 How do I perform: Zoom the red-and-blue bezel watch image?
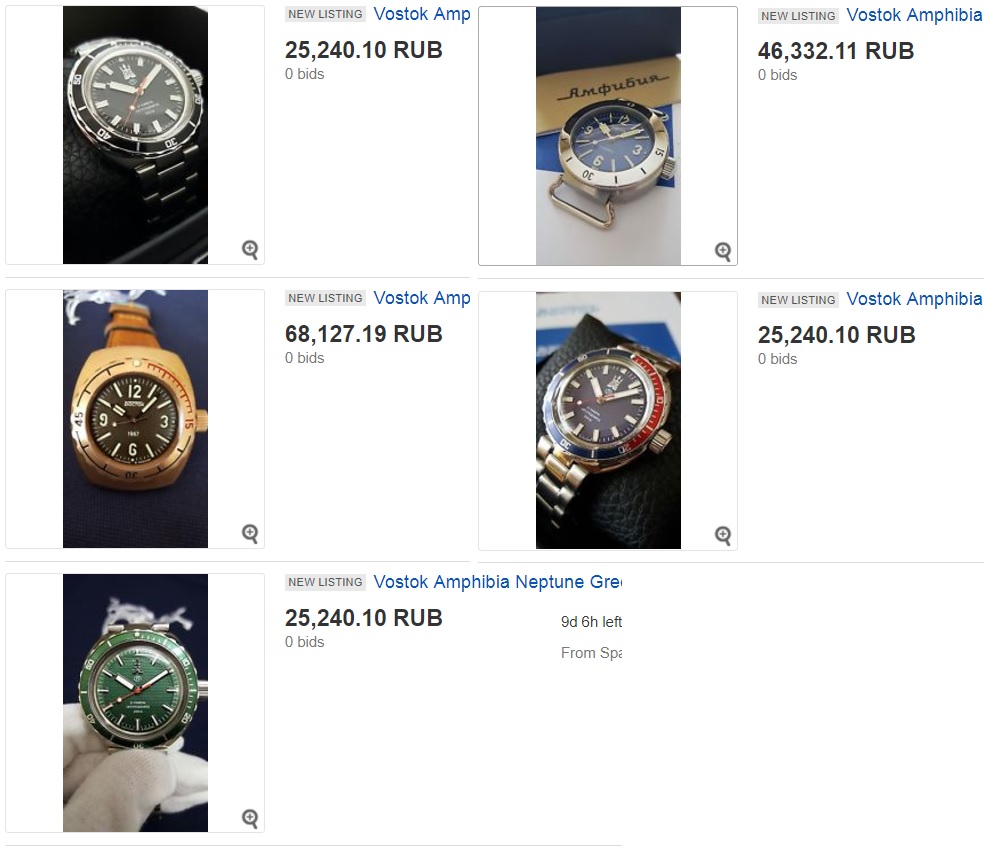coord(723,535)
